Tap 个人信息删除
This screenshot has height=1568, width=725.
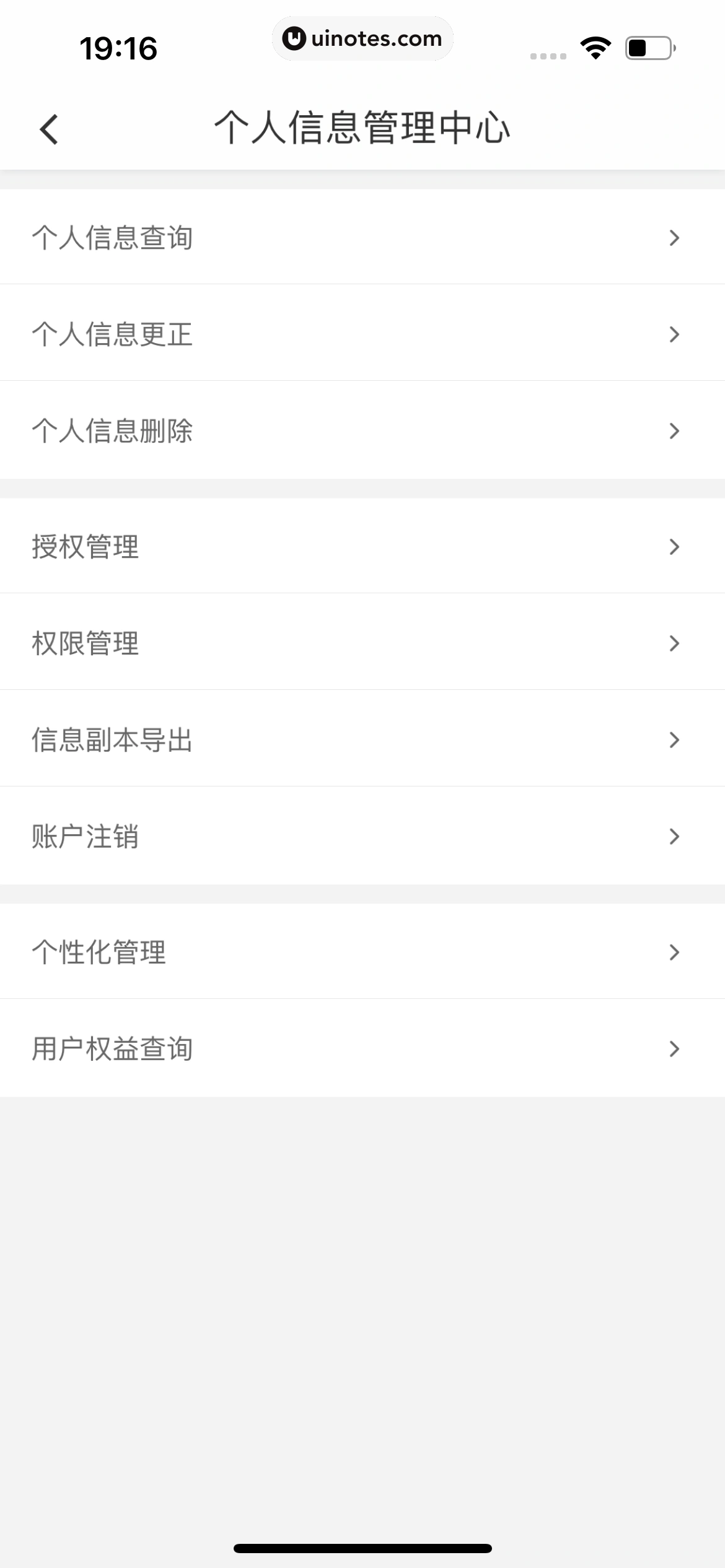pyautogui.click(x=362, y=431)
